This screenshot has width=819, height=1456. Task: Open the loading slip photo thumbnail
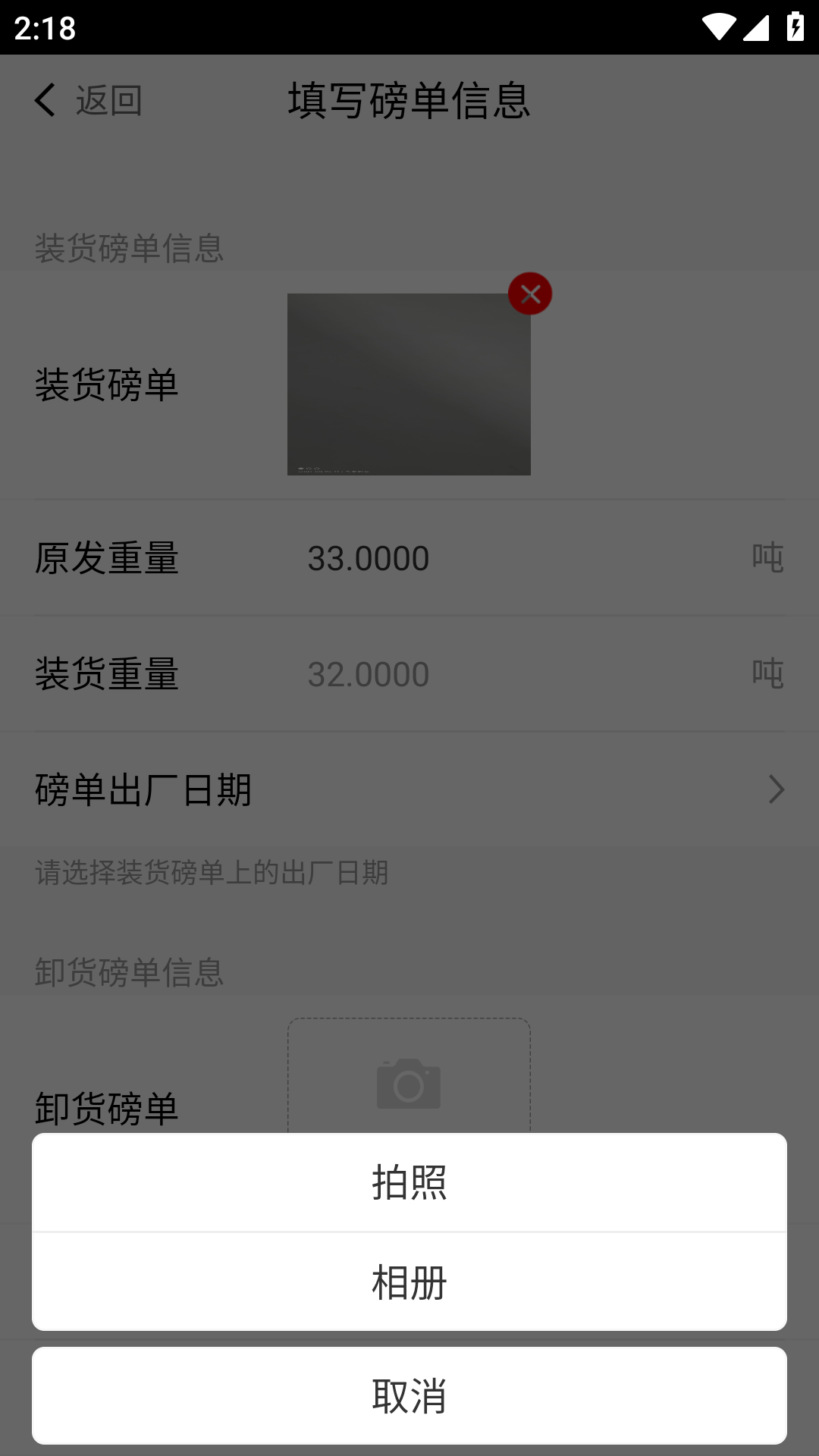[x=409, y=384]
